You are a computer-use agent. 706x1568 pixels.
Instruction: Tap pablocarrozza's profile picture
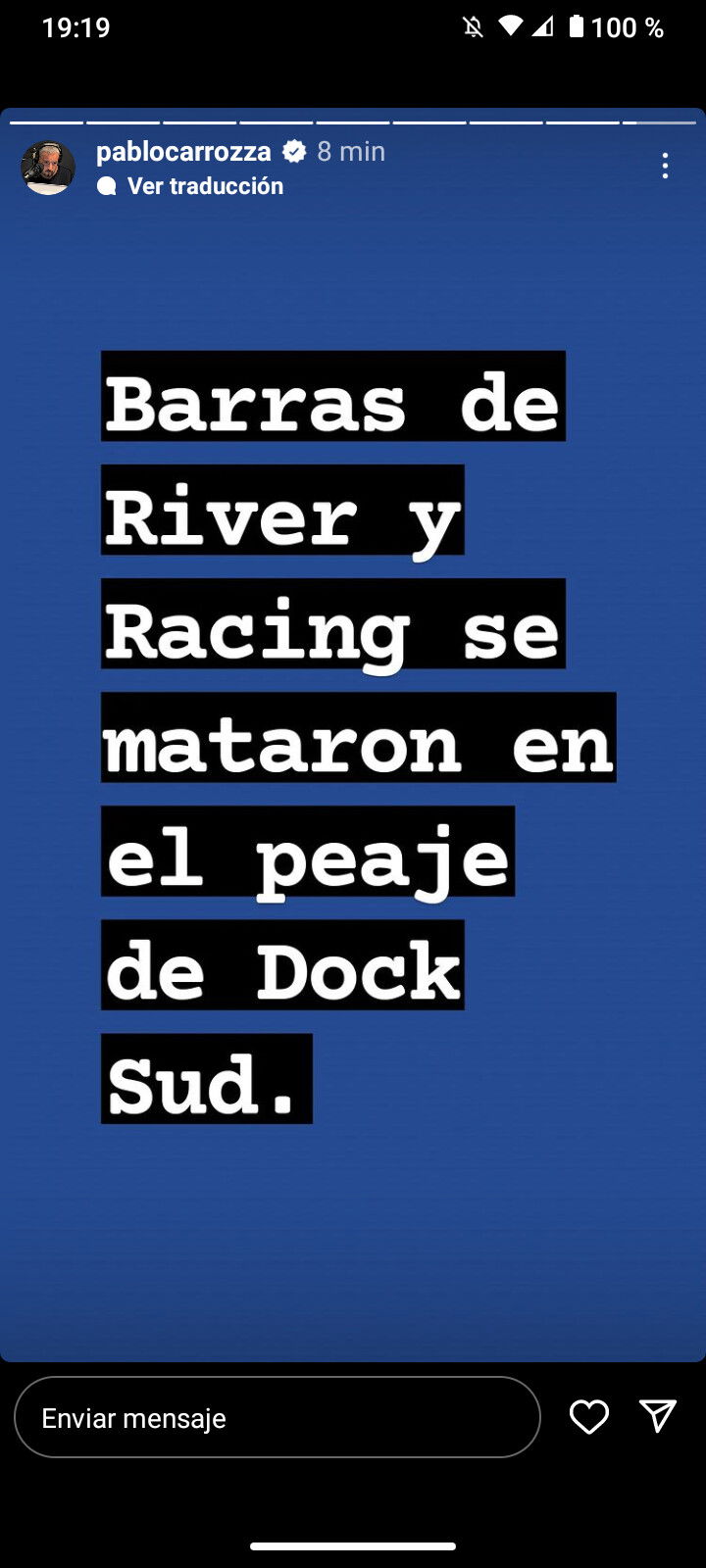coord(48,168)
